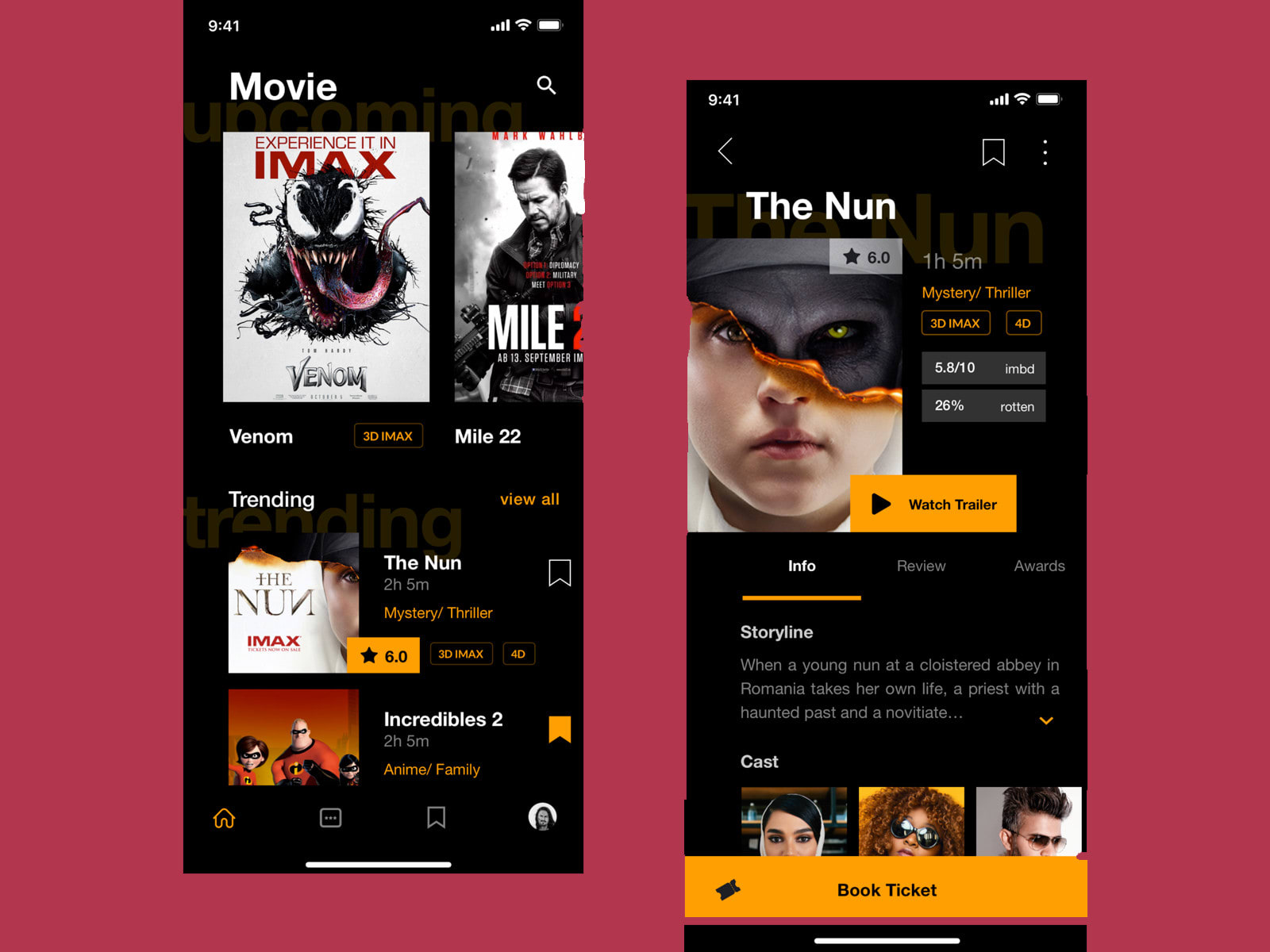Go back from The Nun details
The height and width of the screenshot is (952, 1270).
725,151
